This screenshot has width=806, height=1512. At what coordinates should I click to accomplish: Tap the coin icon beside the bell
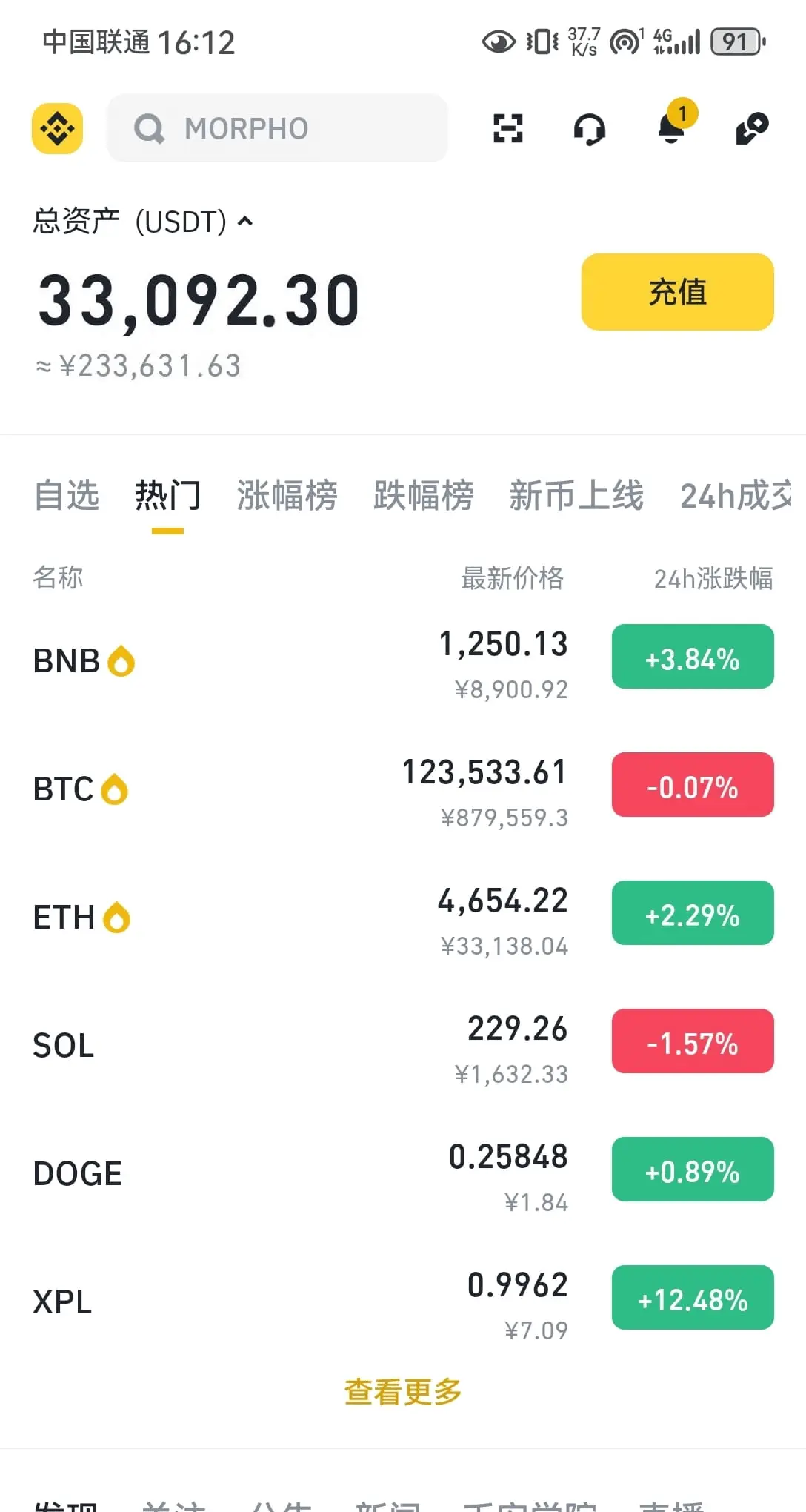click(752, 128)
